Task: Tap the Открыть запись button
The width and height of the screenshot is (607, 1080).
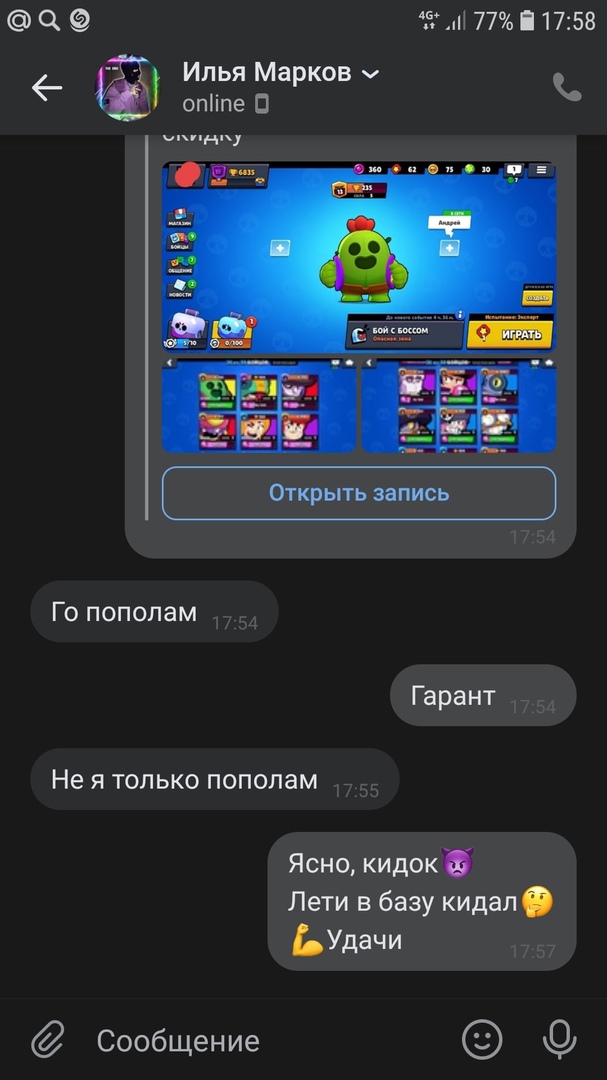Action: point(359,493)
